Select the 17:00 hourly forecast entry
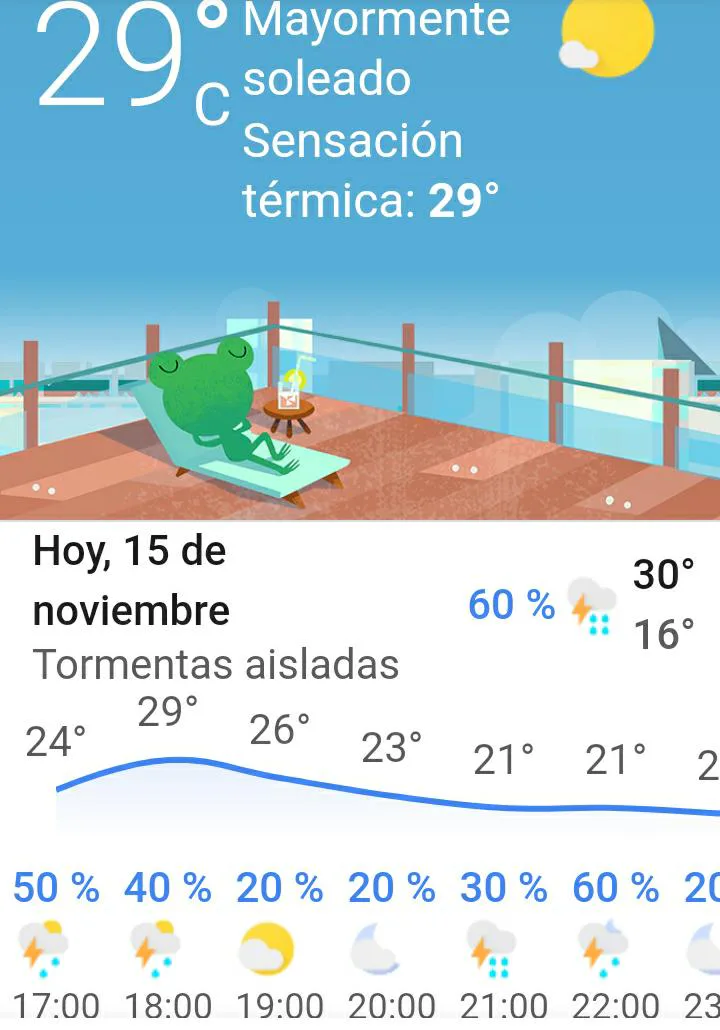The image size is (720, 1030). point(56,946)
